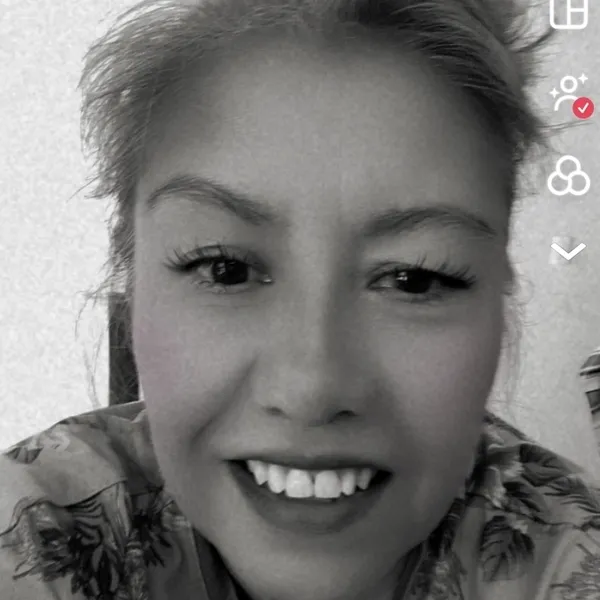600x600 pixels.
Task: Open the filters icon
Action: tap(568, 175)
